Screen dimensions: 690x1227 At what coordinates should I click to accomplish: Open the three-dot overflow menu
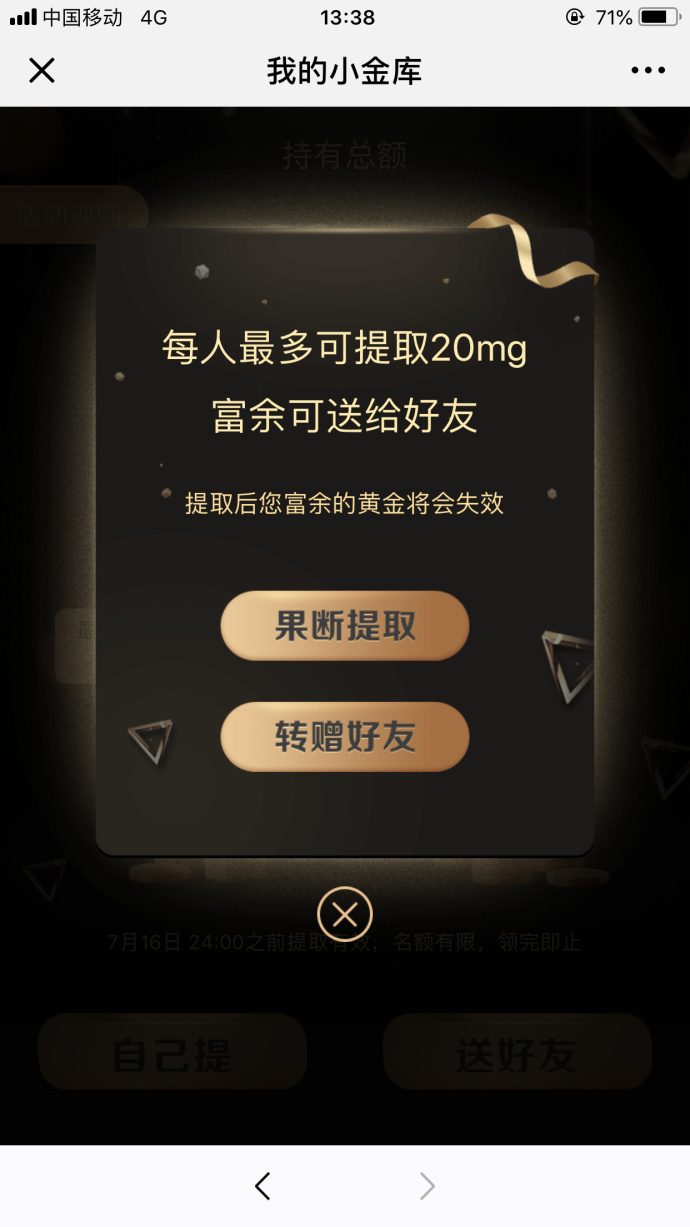point(647,71)
